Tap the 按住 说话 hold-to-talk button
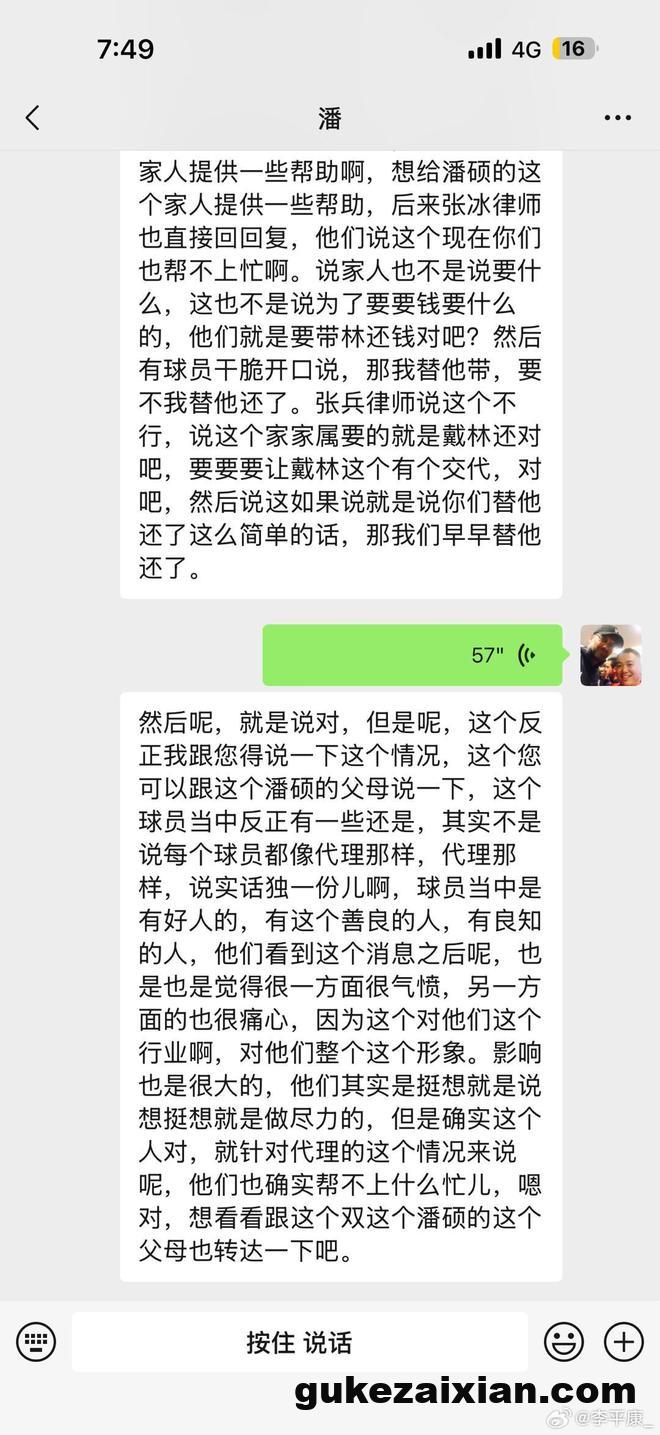Screen dimensions: 660x1435 coord(299,1341)
